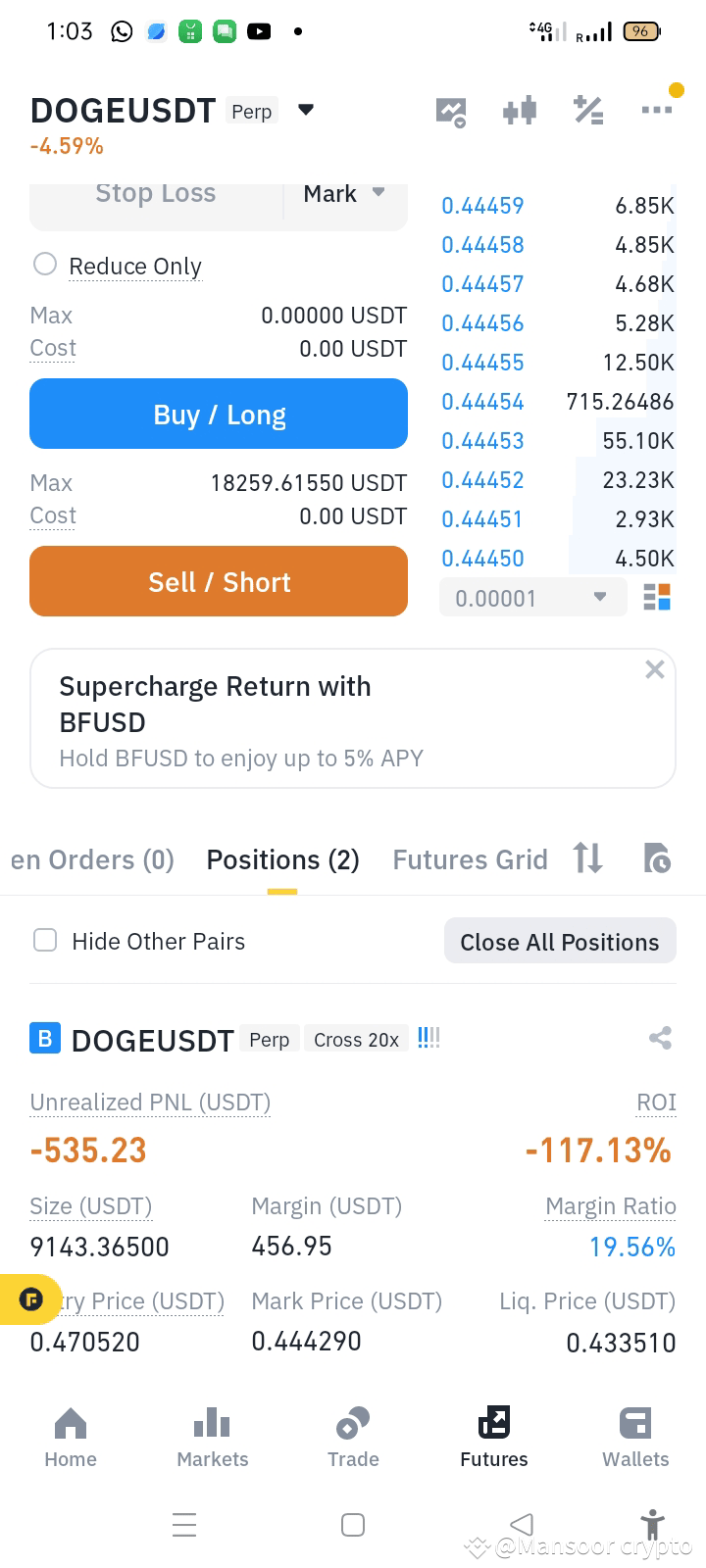Open the chart view icon beside DOGEUSDT

pyautogui.click(x=449, y=112)
